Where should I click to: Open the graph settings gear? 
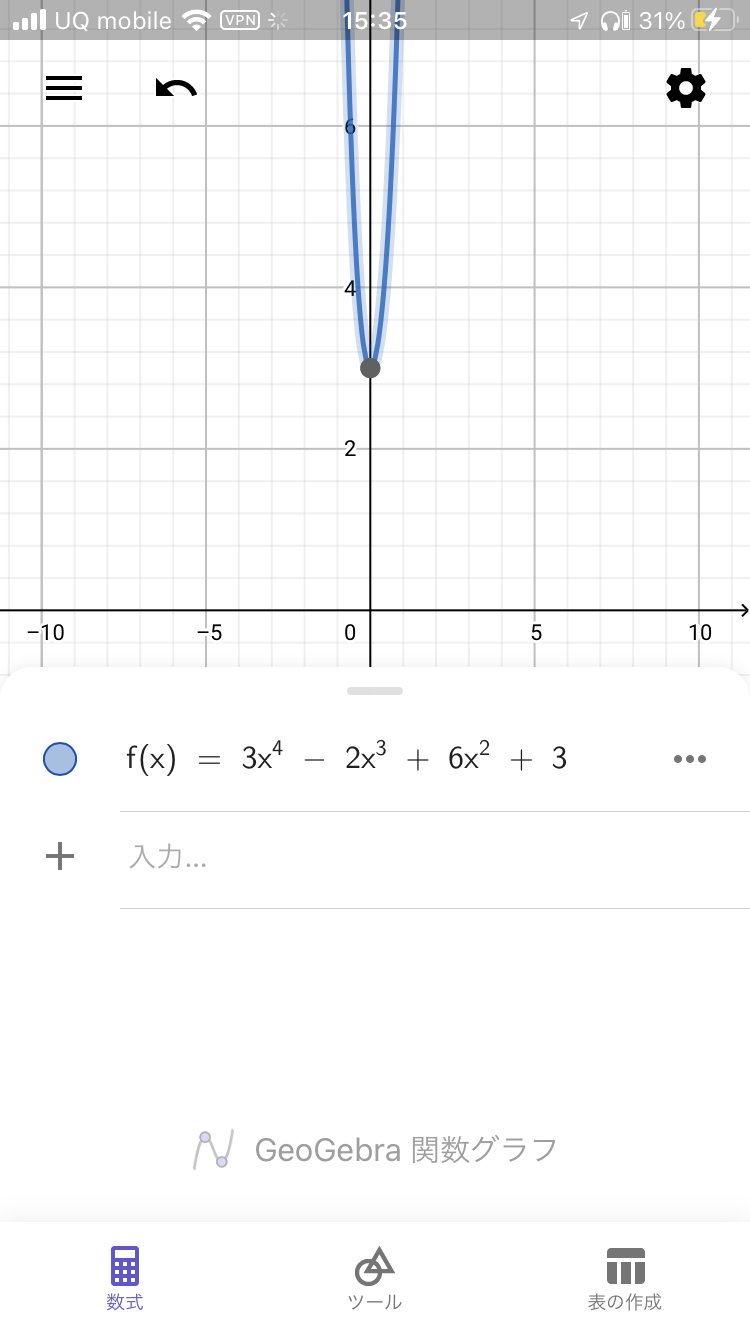tap(686, 89)
